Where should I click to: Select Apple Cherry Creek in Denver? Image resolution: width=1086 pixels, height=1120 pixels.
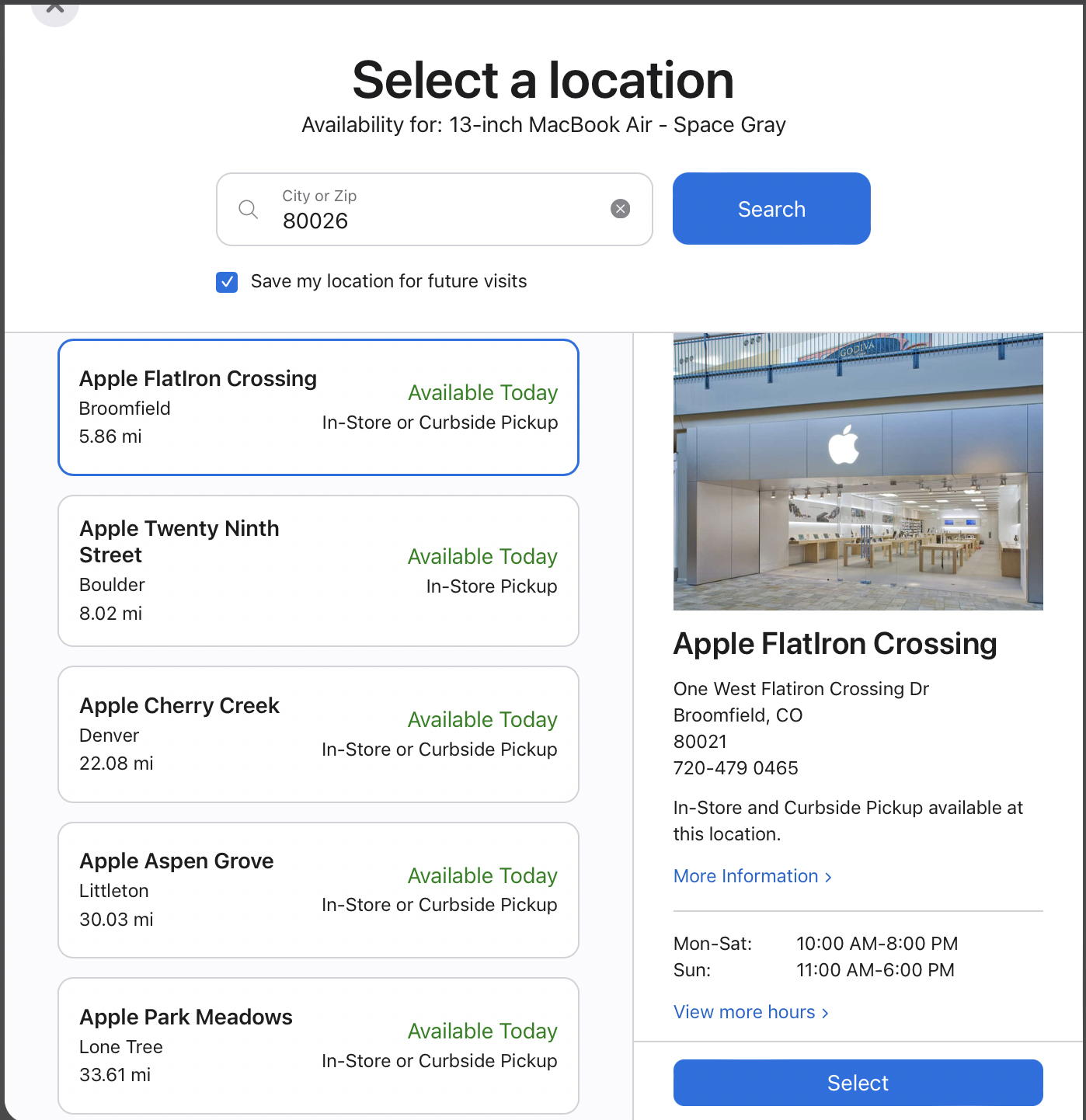[x=318, y=734]
